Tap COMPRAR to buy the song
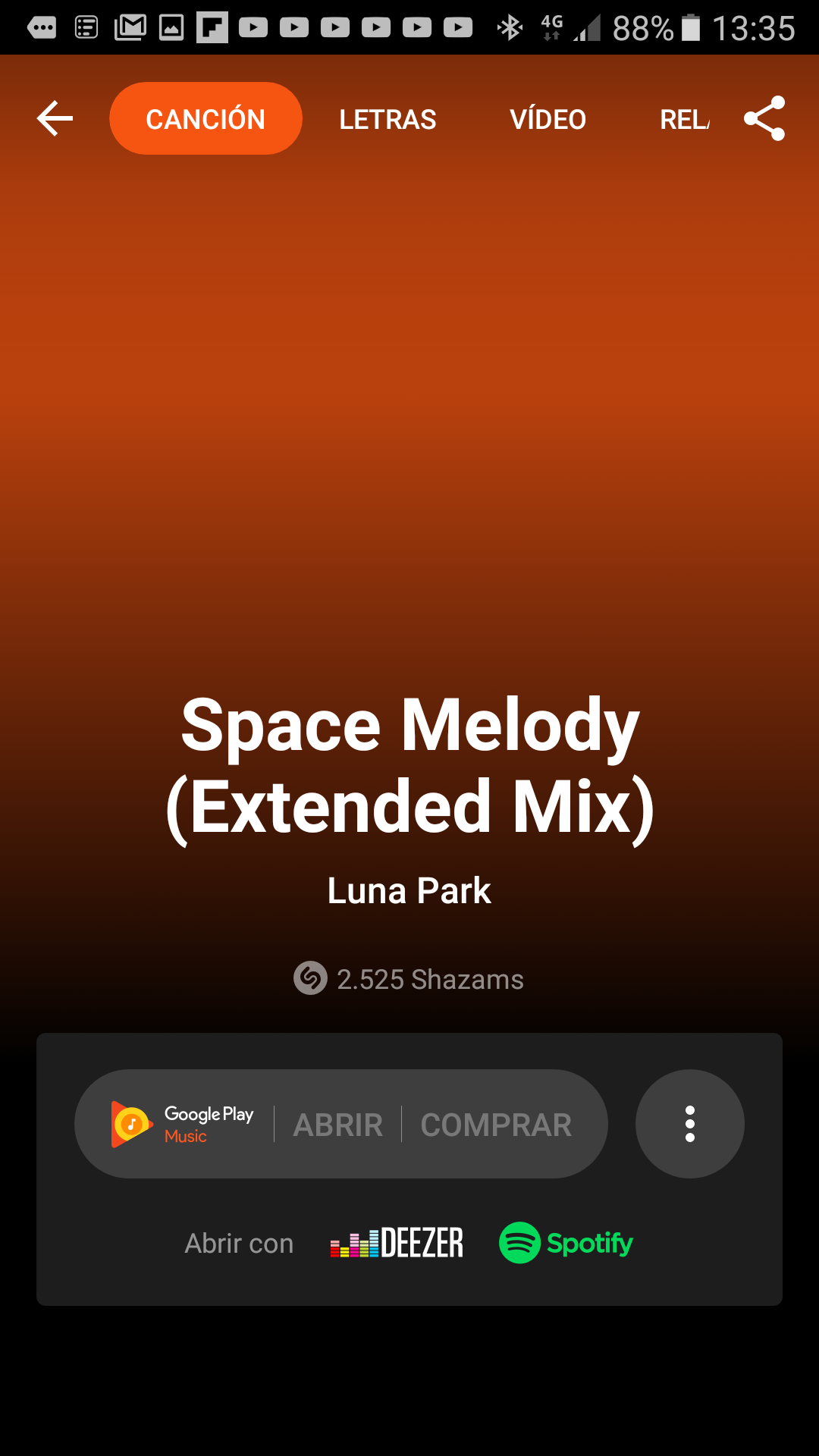 point(496,1125)
